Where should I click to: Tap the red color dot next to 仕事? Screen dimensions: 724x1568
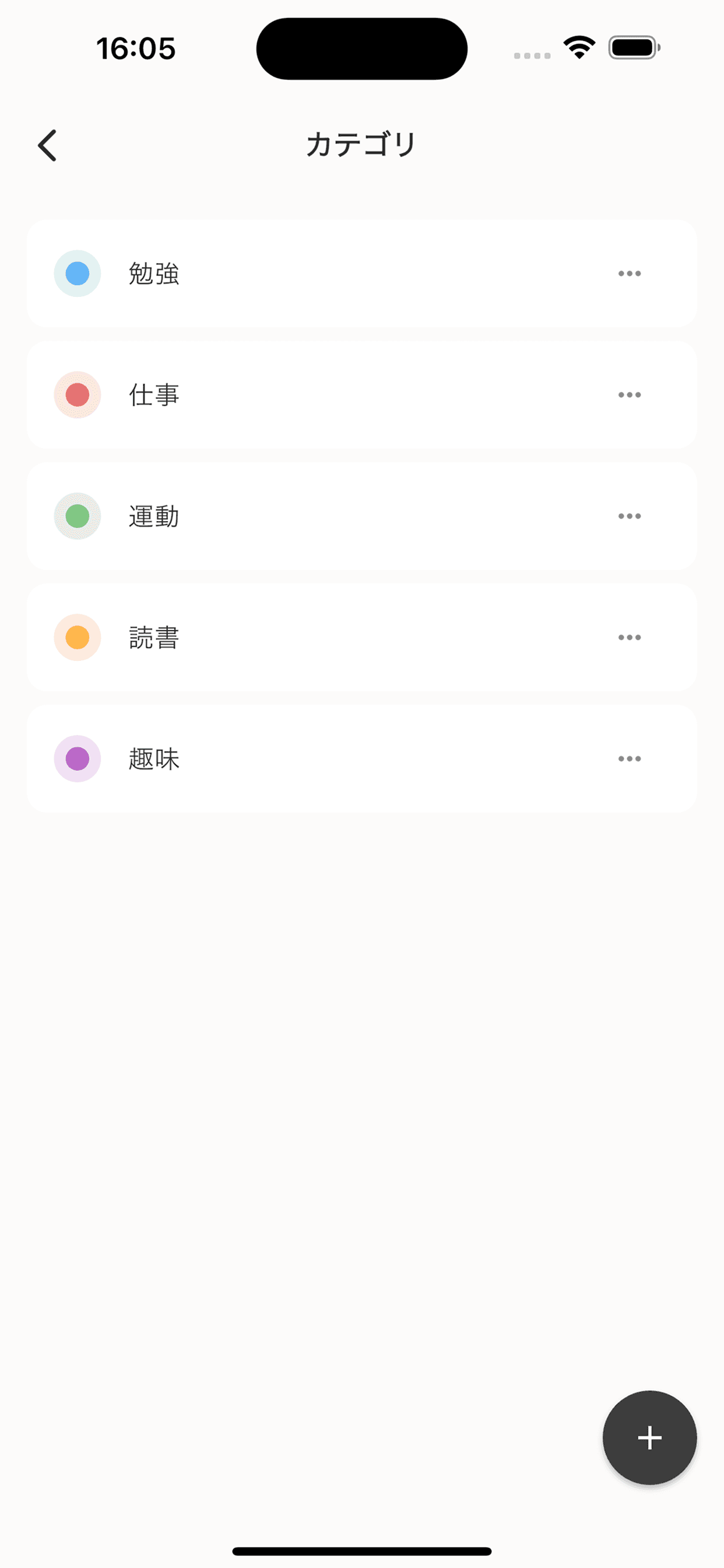78,394
